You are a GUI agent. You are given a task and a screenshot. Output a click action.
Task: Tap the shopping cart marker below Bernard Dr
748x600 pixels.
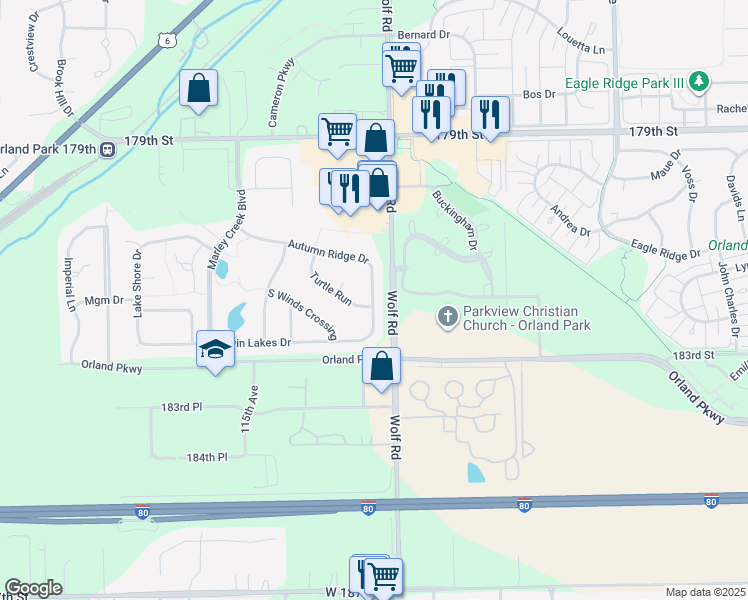coord(402,70)
